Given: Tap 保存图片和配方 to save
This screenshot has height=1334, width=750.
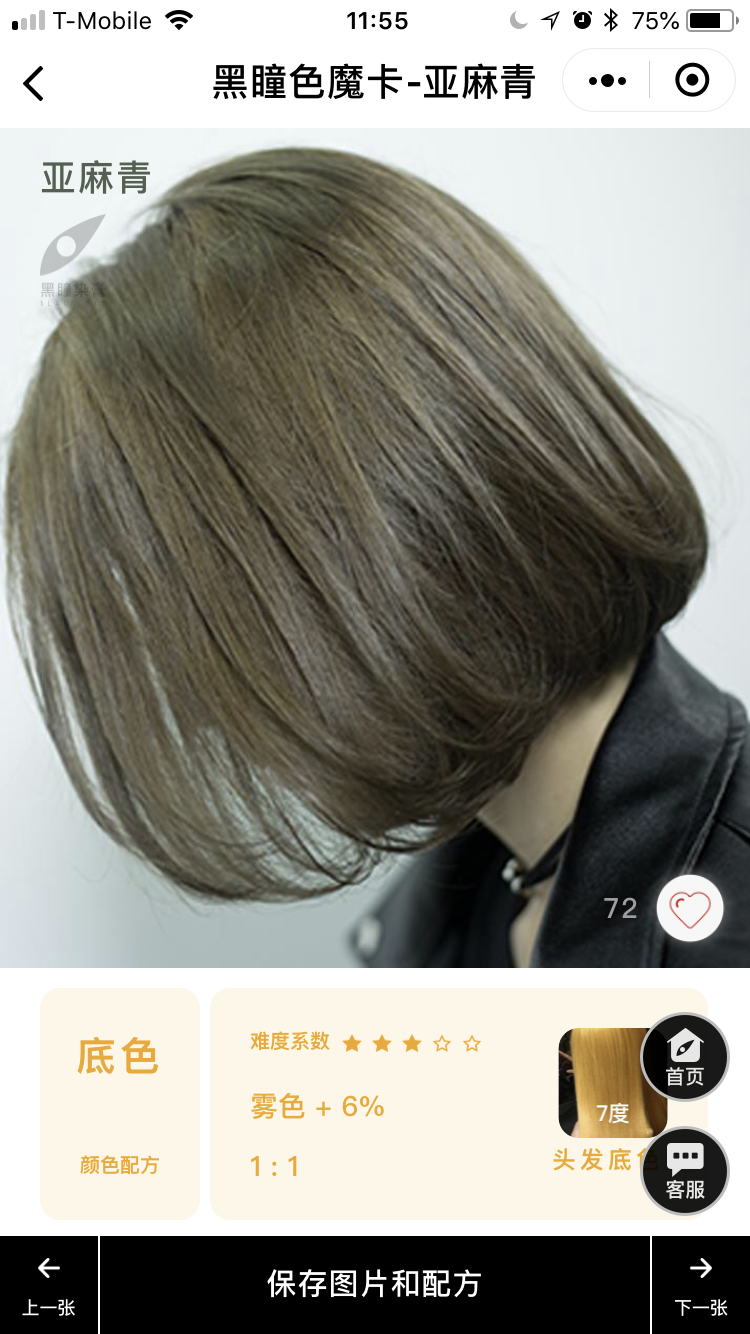Looking at the screenshot, I should coord(375,1284).
